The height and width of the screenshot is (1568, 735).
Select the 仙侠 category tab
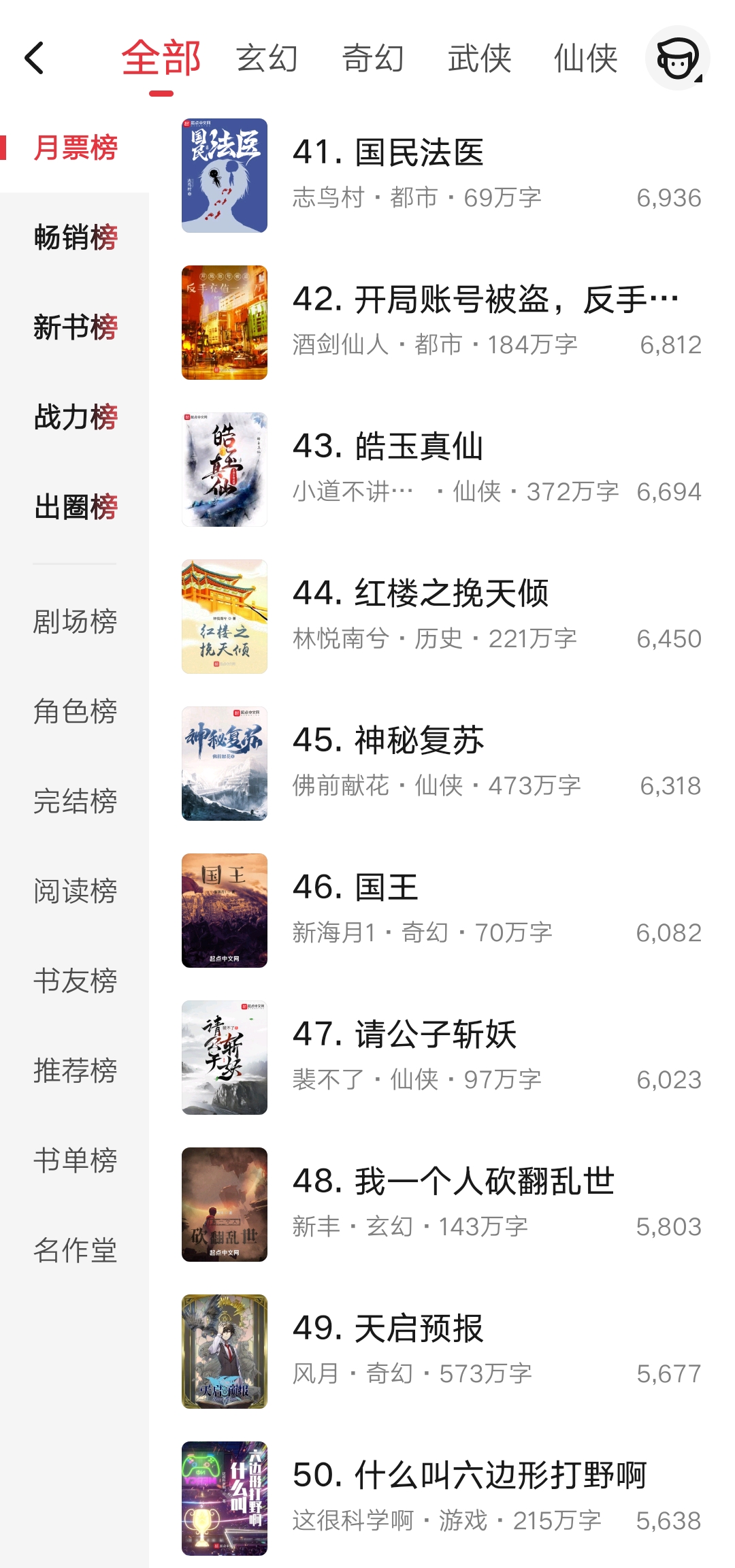587,60
